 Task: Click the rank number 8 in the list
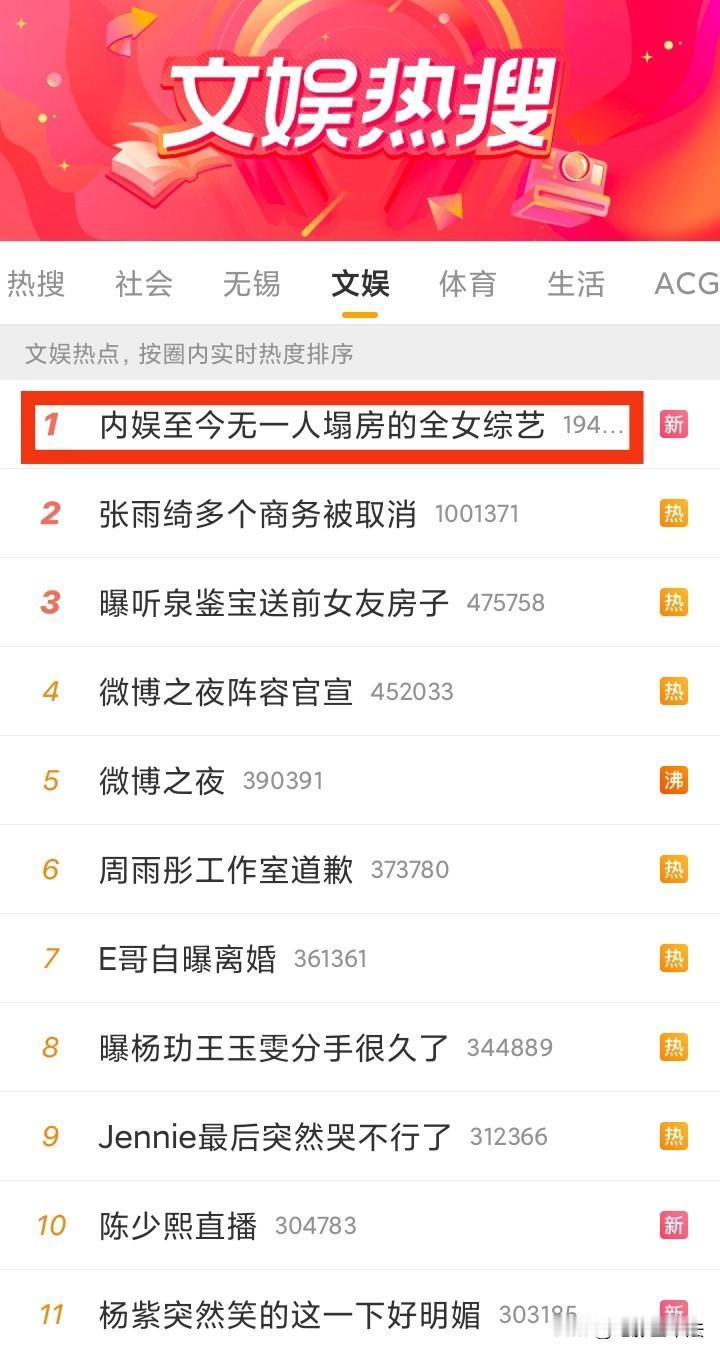(49, 1047)
